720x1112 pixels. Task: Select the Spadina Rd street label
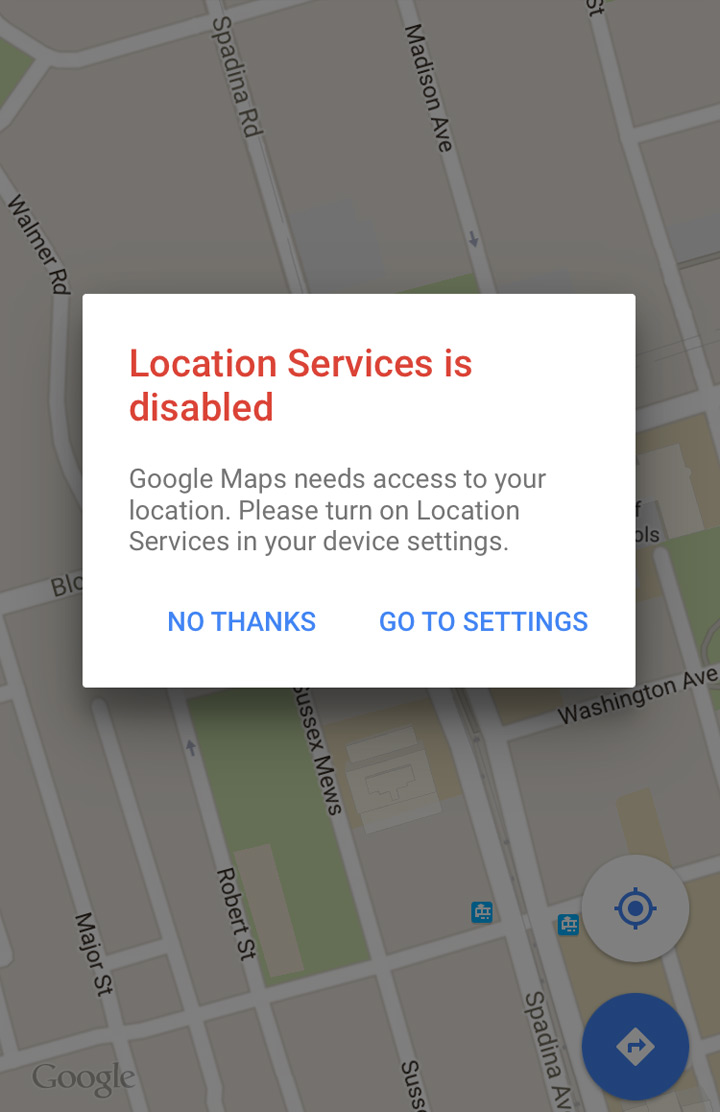(x=237, y=75)
